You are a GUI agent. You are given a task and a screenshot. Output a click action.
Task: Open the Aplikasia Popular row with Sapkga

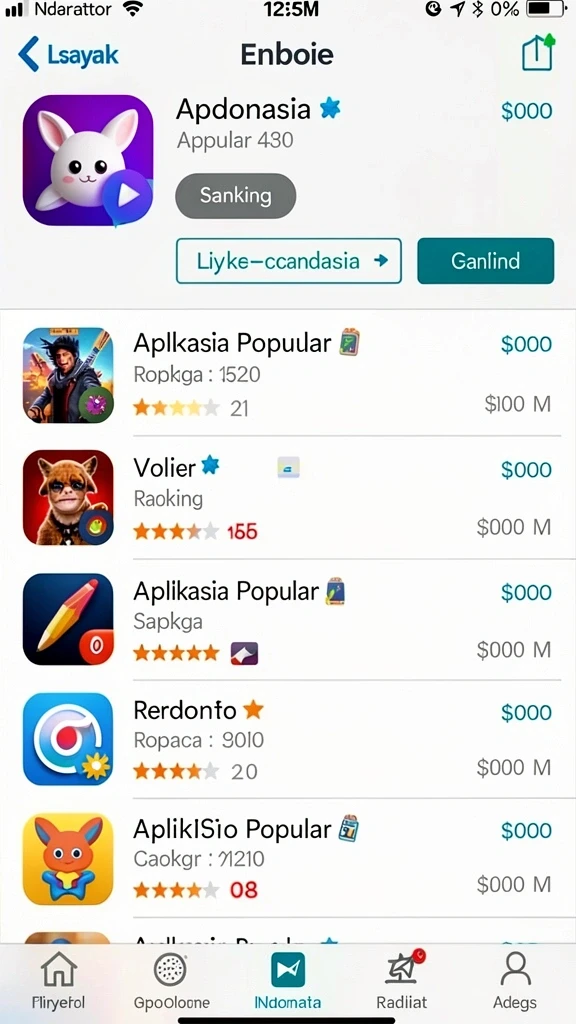click(x=288, y=619)
